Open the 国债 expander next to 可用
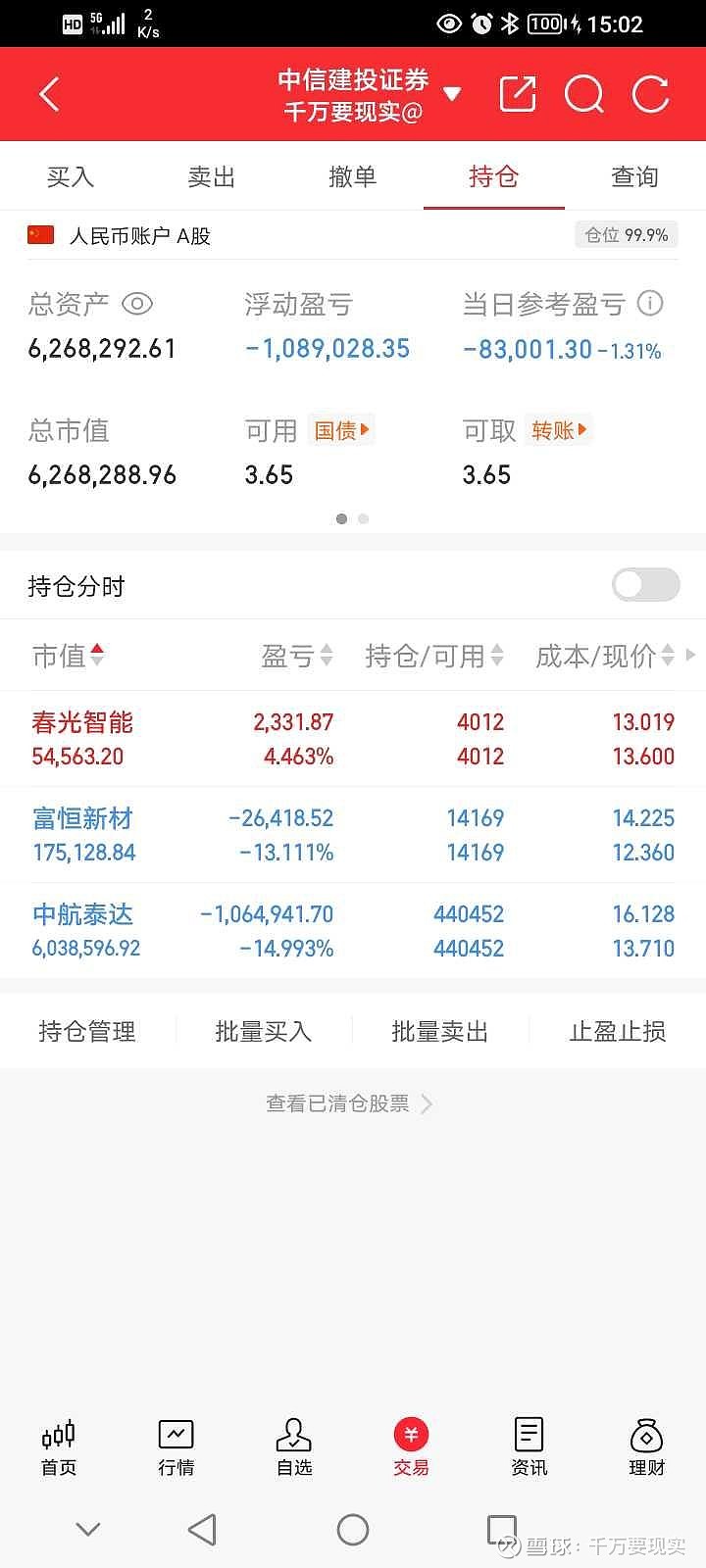The image size is (706, 1568). click(x=340, y=429)
